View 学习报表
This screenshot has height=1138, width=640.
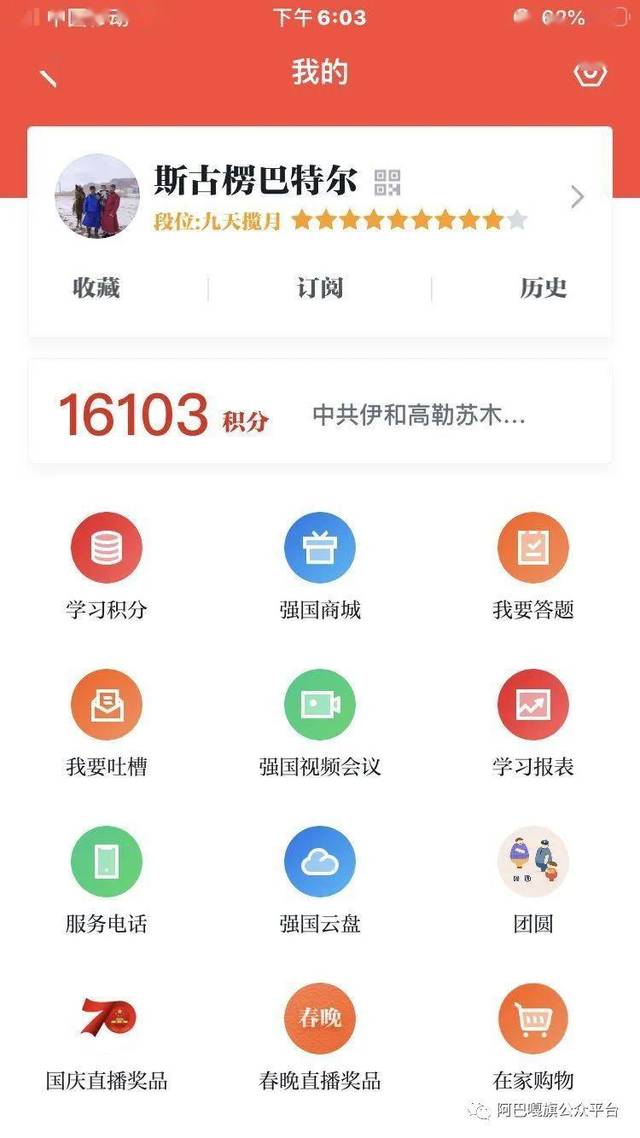click(x=533, y=706)
